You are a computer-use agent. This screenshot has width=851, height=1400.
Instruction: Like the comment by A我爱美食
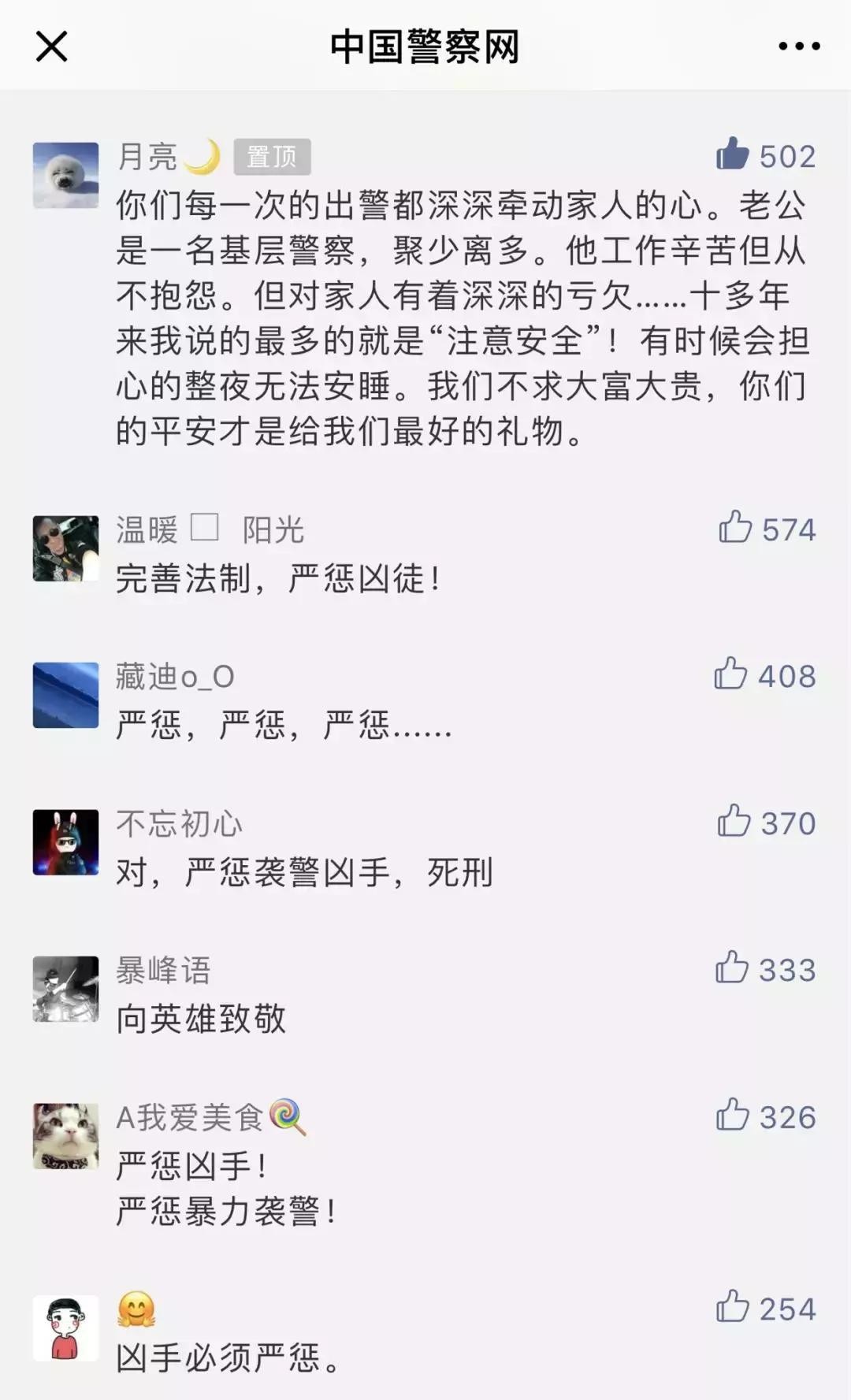733,1115
